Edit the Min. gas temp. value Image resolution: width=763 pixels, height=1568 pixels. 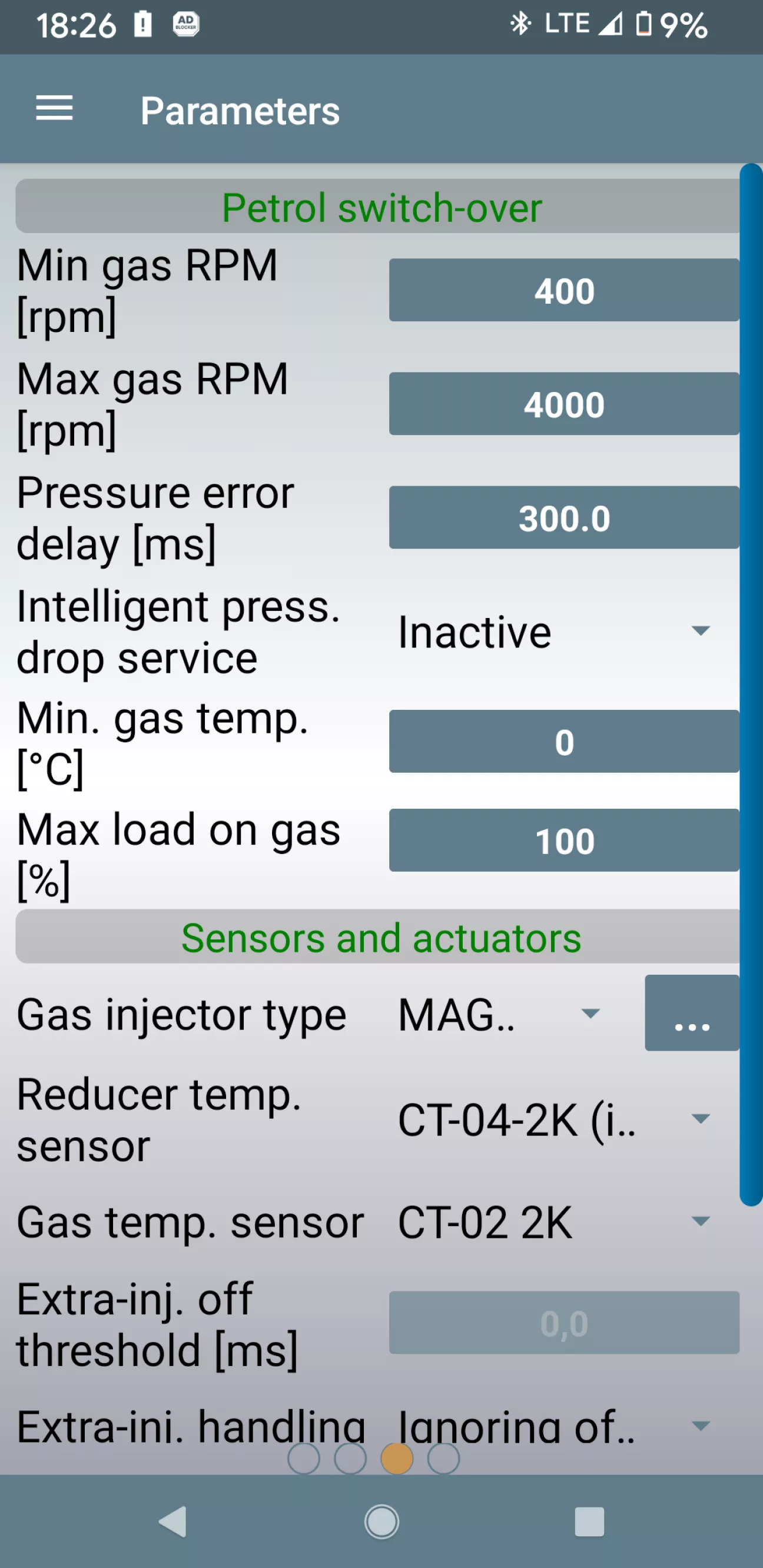click(x=564, y=742)
